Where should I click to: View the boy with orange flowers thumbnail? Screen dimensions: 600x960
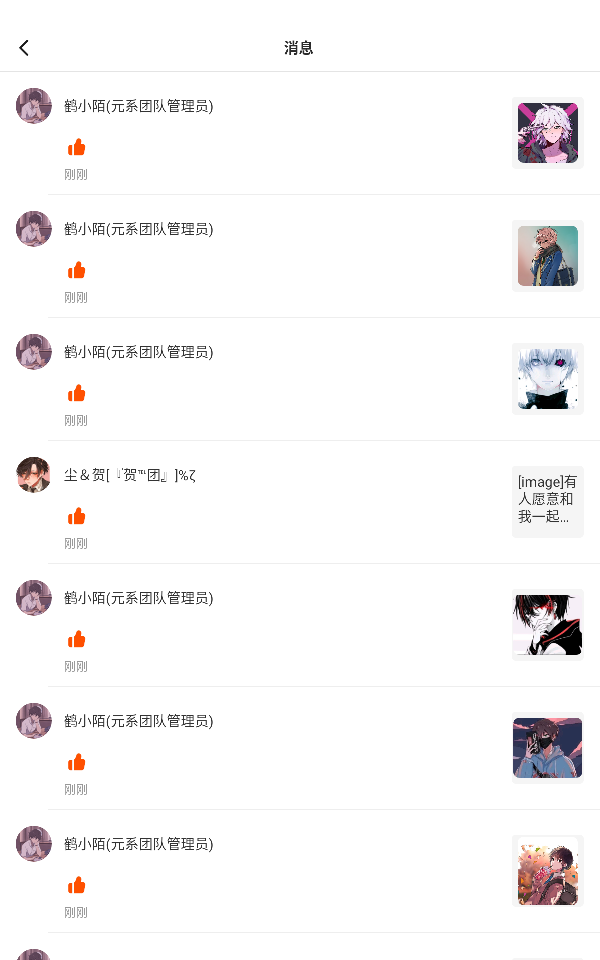pos(547,871)
